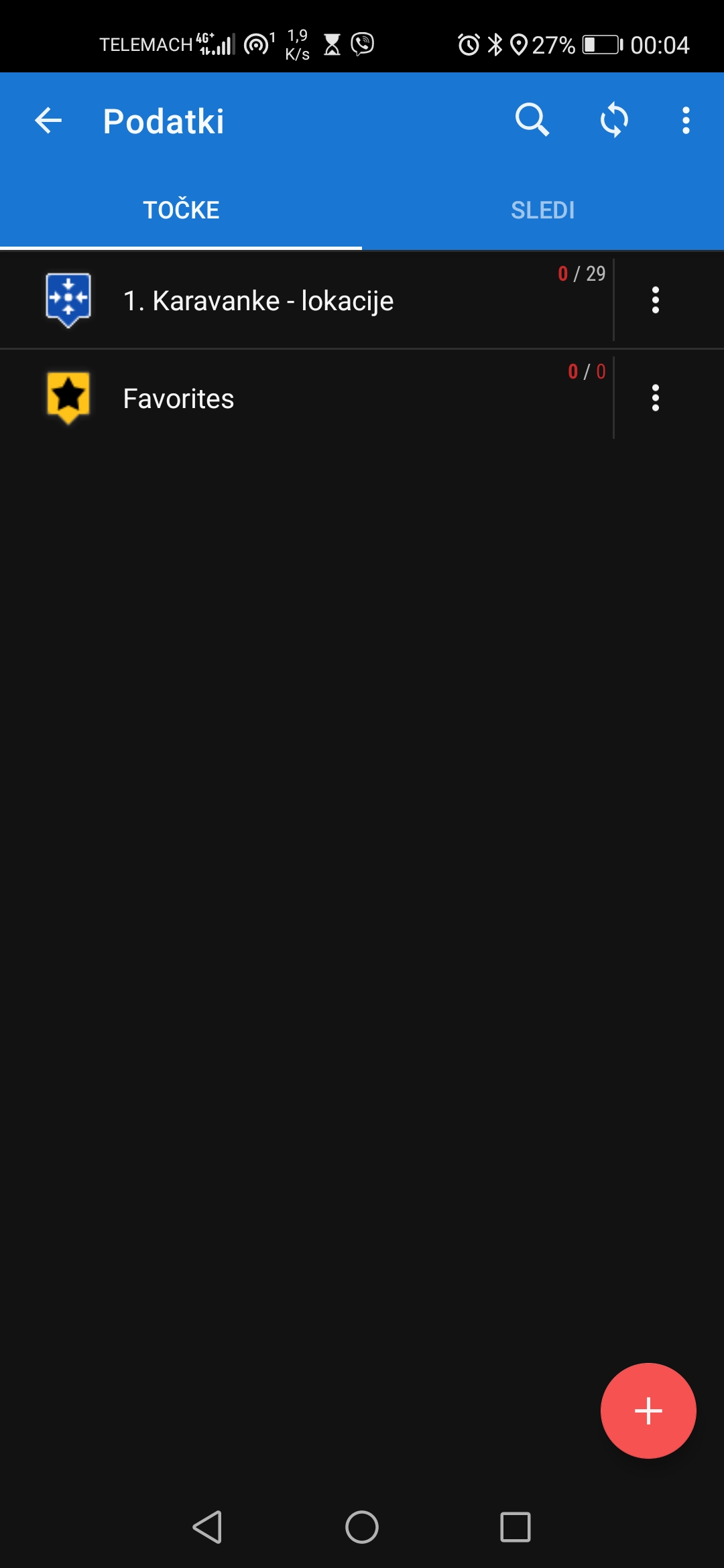
Task: Select the TOČKE tab
Action: point(181,210)
